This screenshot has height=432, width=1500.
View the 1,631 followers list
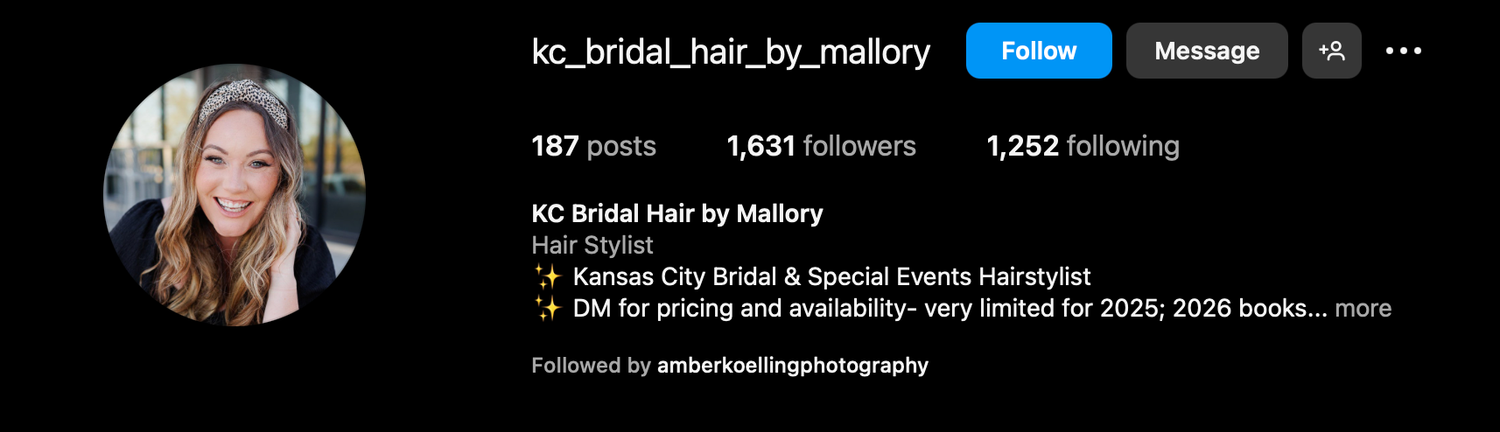[820, 147]
